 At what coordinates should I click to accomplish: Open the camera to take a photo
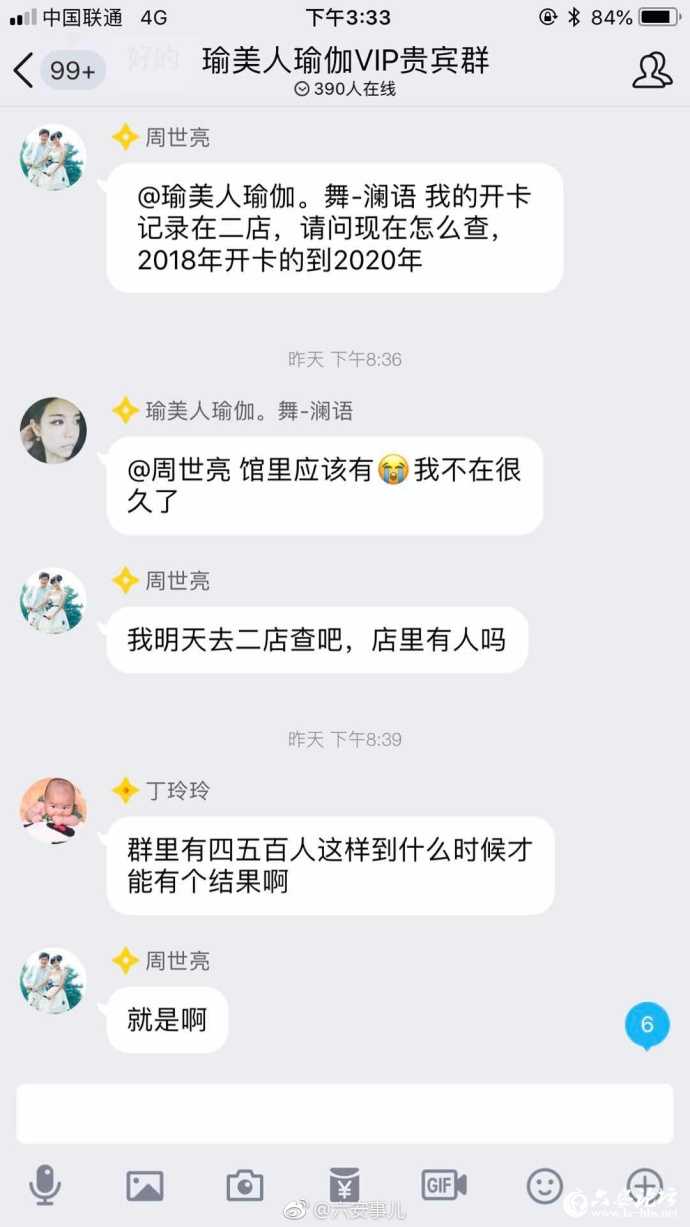tap(245, 1186)
